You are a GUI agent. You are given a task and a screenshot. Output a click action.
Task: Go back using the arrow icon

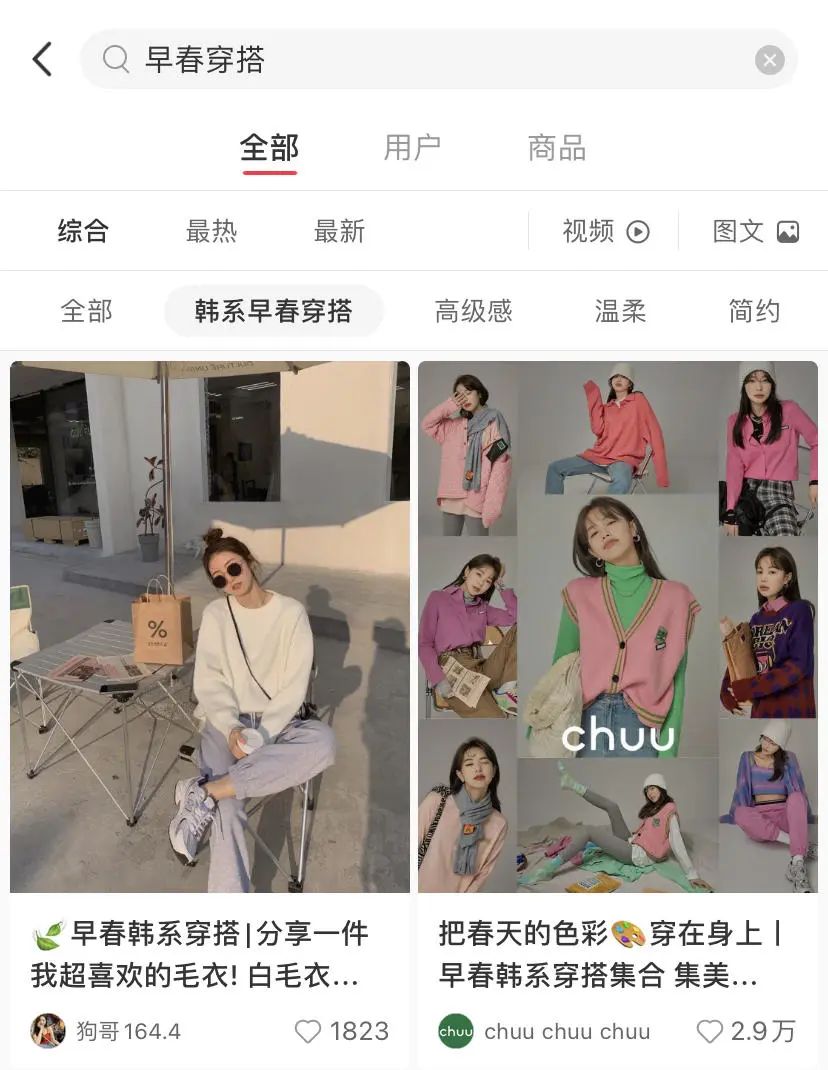click(x=42, y=60)
